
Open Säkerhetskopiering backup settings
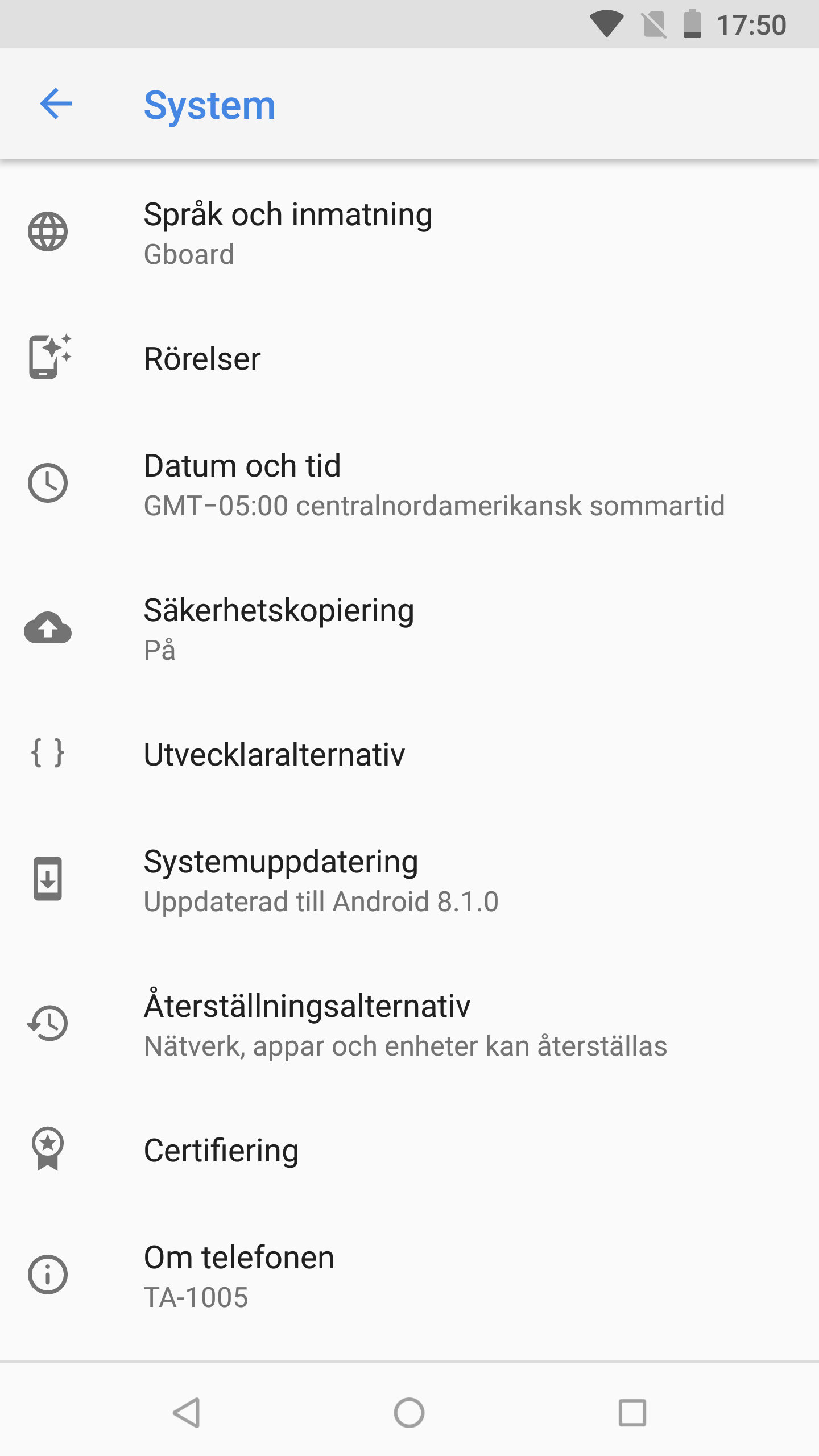click(409, 628)
